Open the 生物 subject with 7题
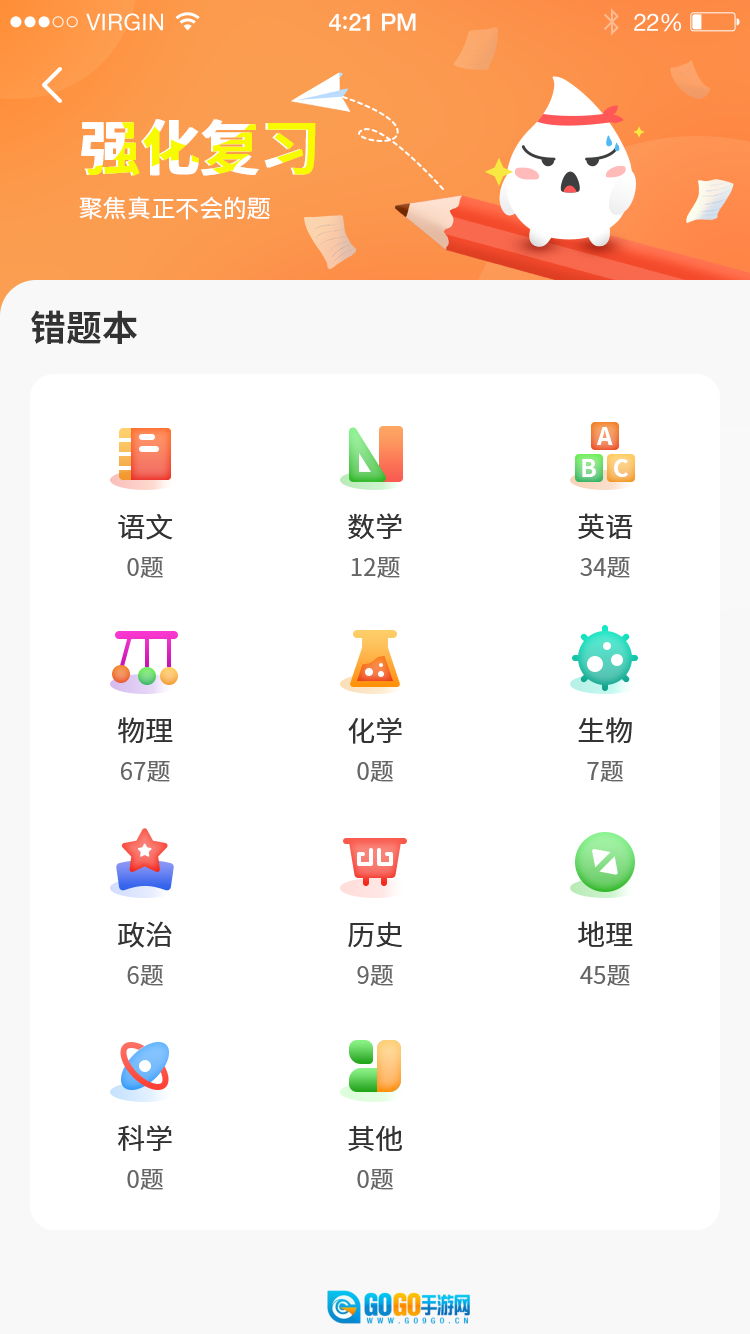 click(x=605, y=704)
